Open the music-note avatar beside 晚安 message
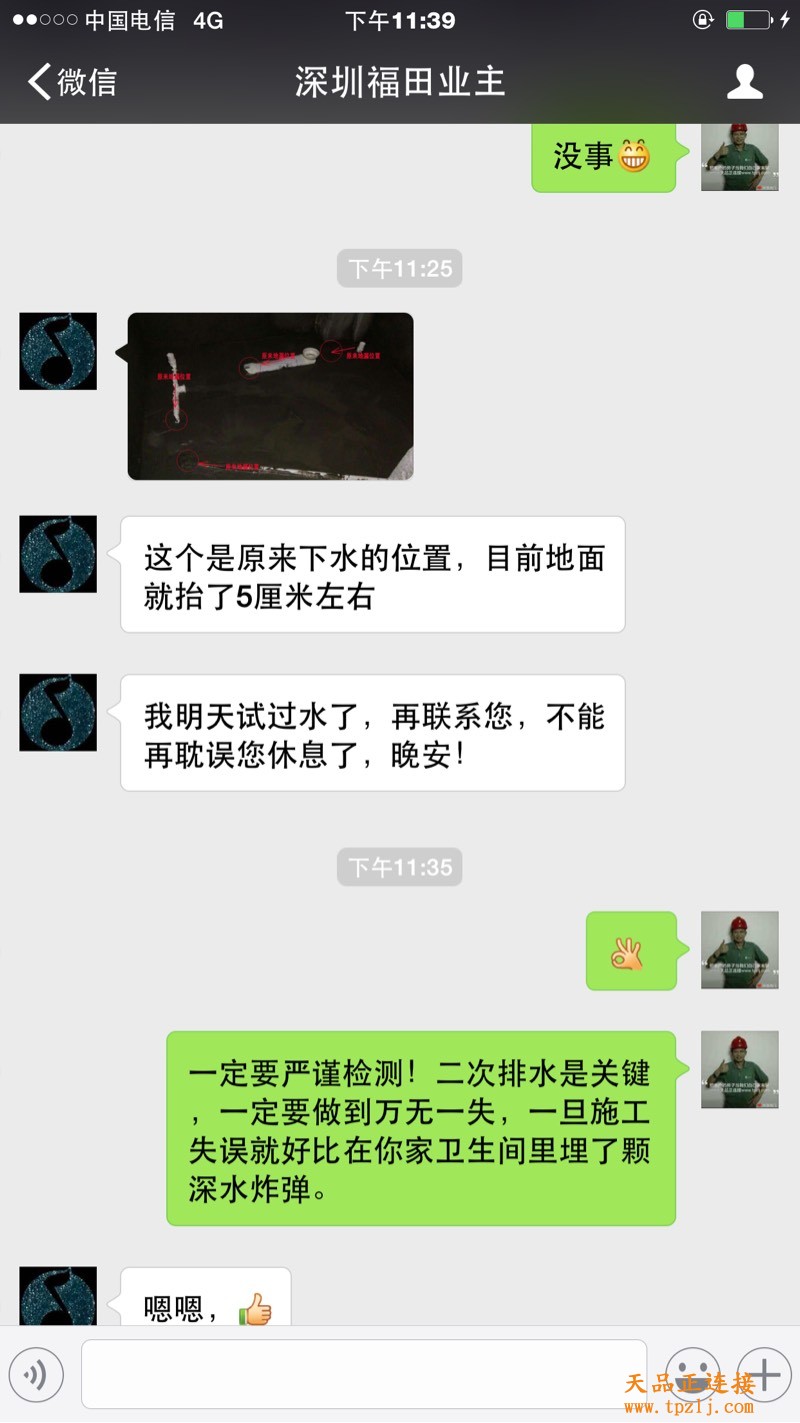The image size is (800, 1423). (58, 713)
